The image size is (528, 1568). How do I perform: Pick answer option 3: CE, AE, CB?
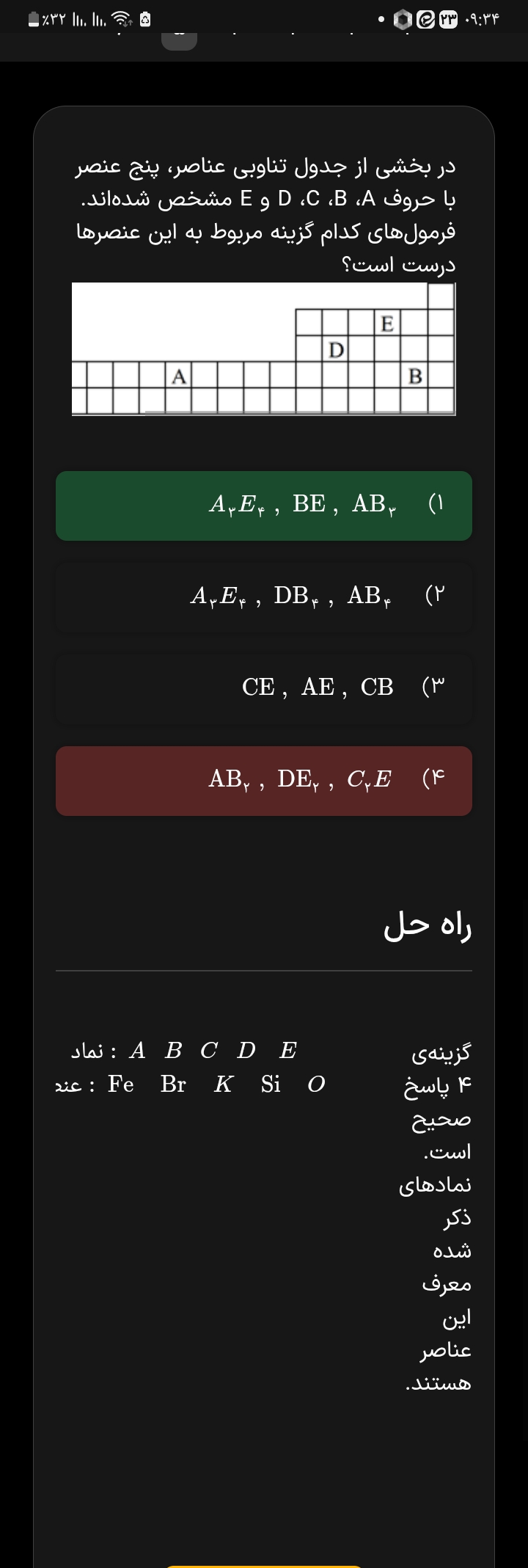[264, 688]
